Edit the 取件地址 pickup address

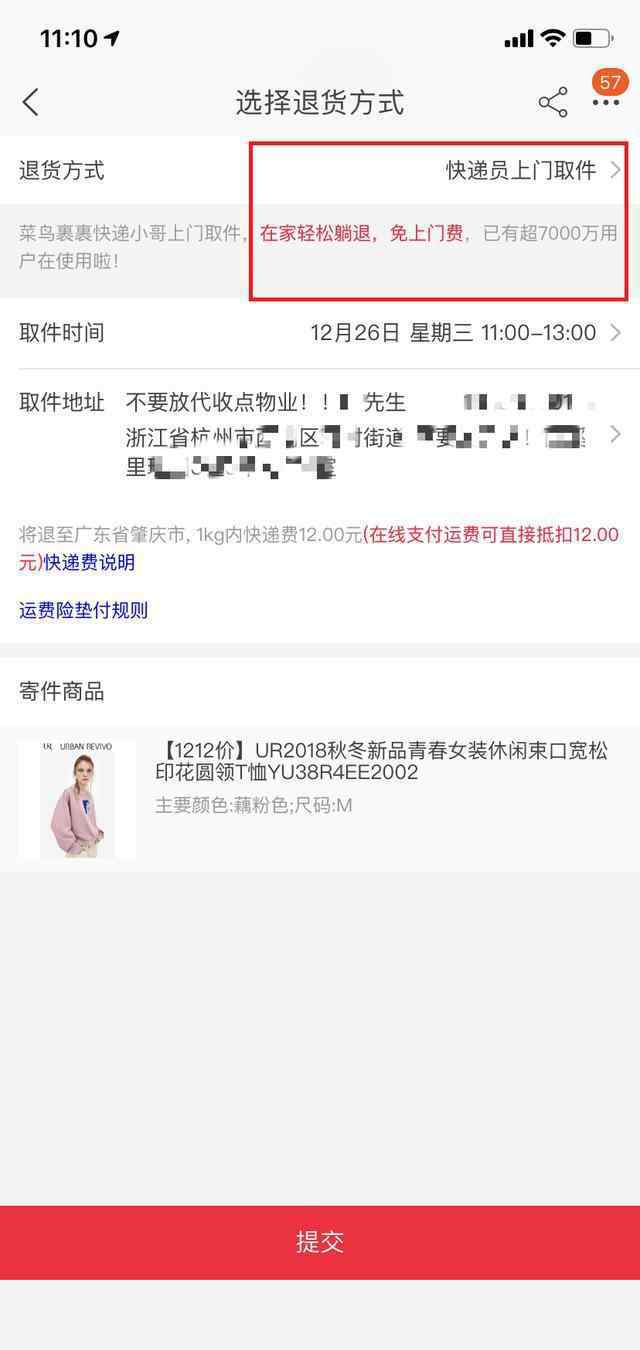(x=320, y=435)
